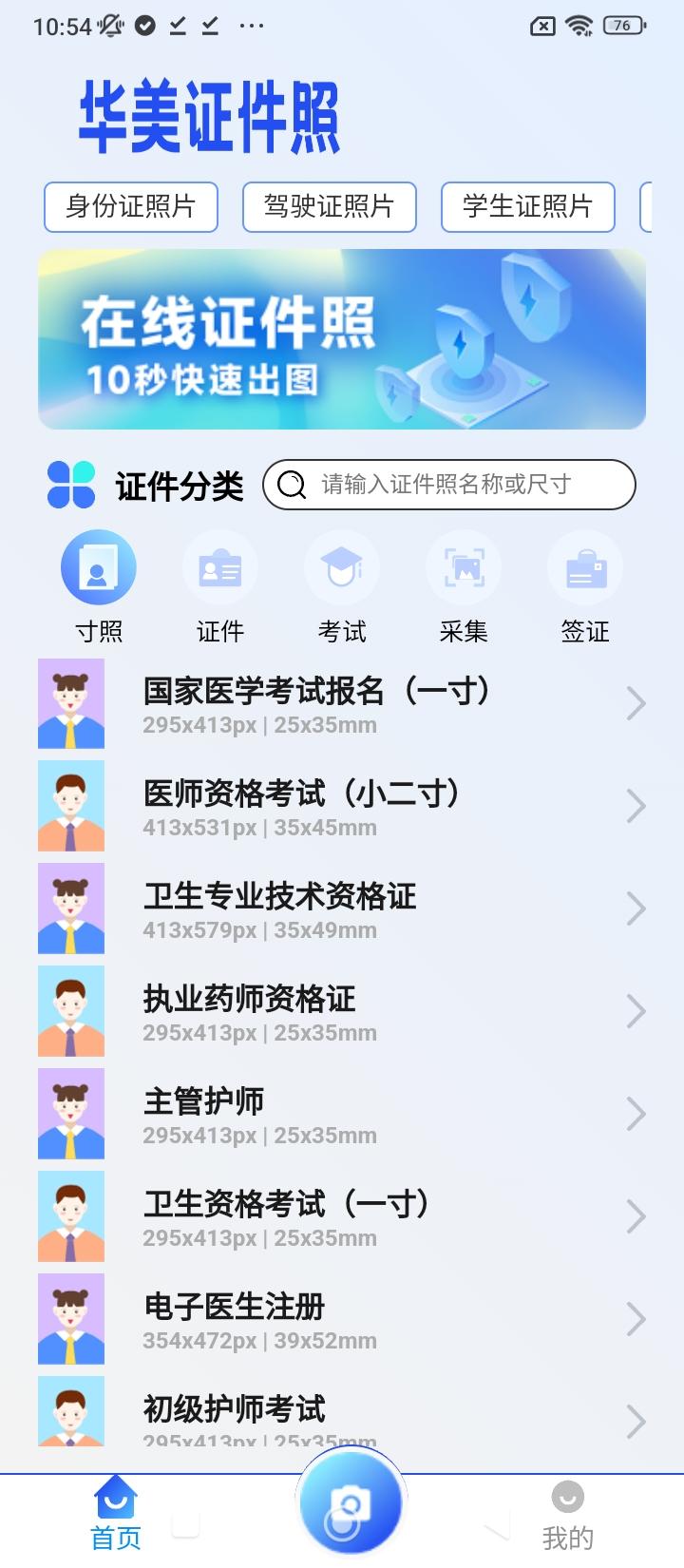
Task: Expand 医师资格考试（小二寸）with its arrow
Action: point(635,806)
